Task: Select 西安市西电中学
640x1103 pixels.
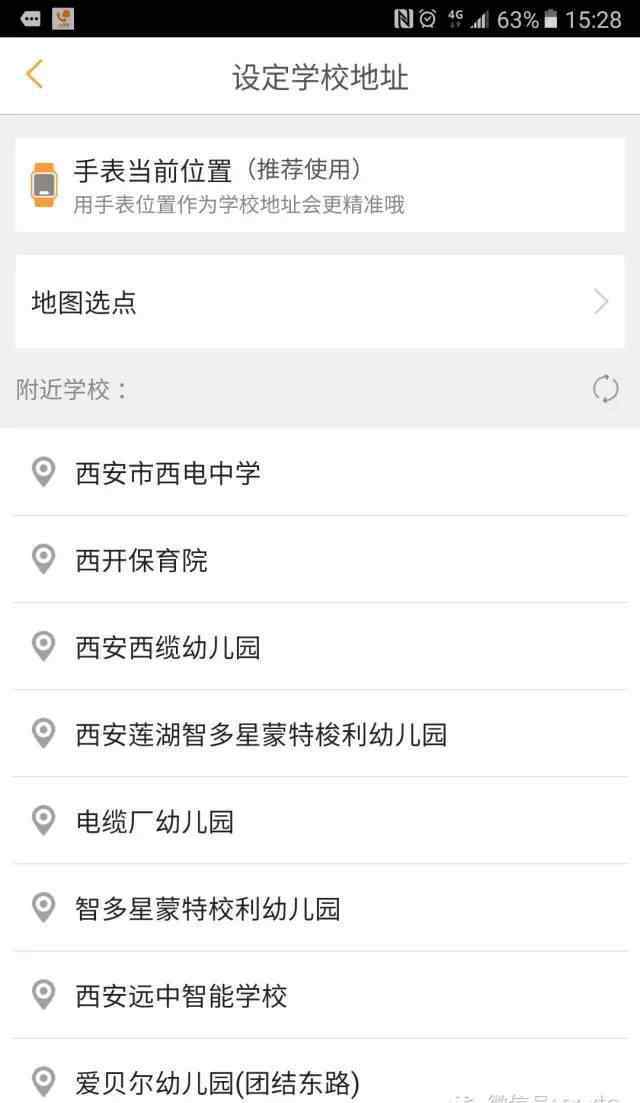Action: click(x=320, y=472)
